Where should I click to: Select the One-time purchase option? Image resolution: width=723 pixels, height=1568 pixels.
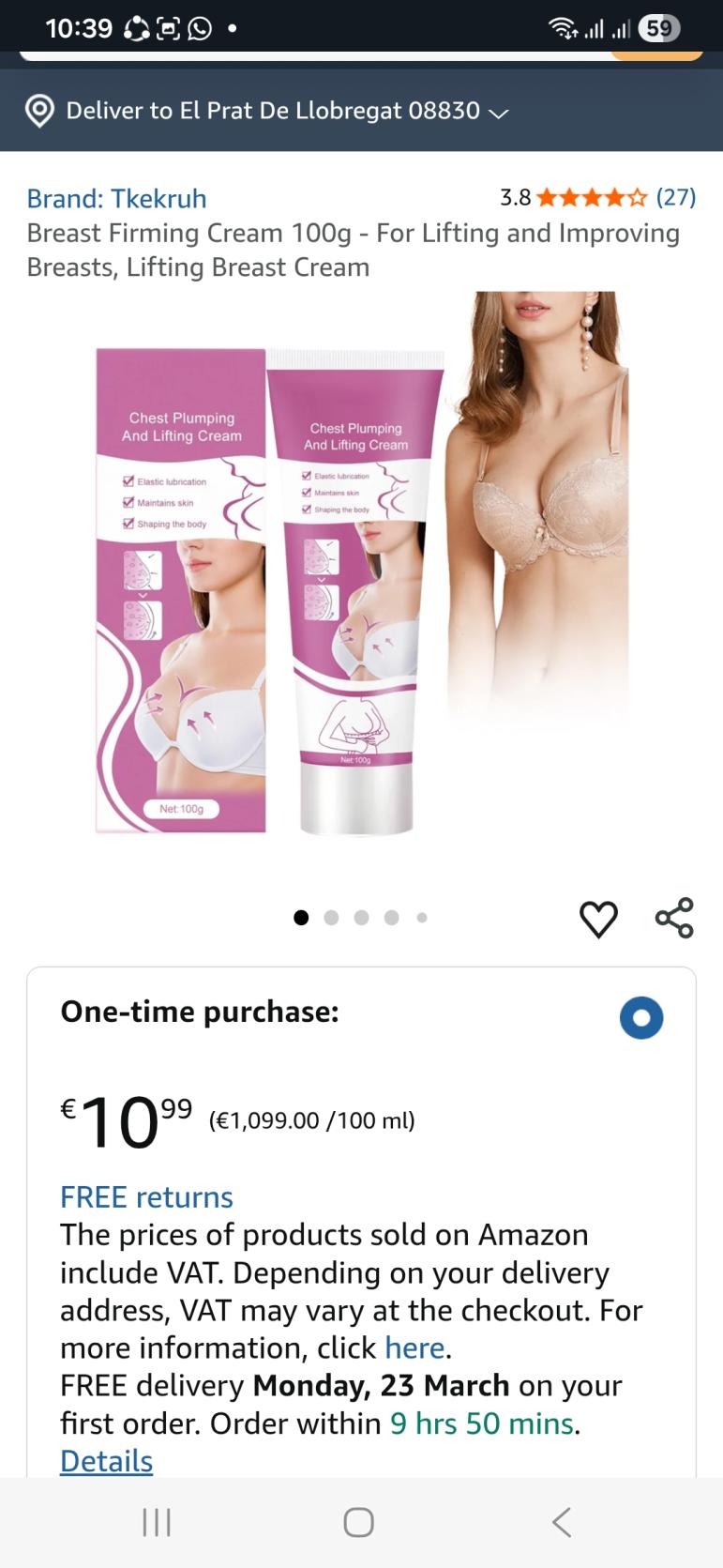point(641,1018)
